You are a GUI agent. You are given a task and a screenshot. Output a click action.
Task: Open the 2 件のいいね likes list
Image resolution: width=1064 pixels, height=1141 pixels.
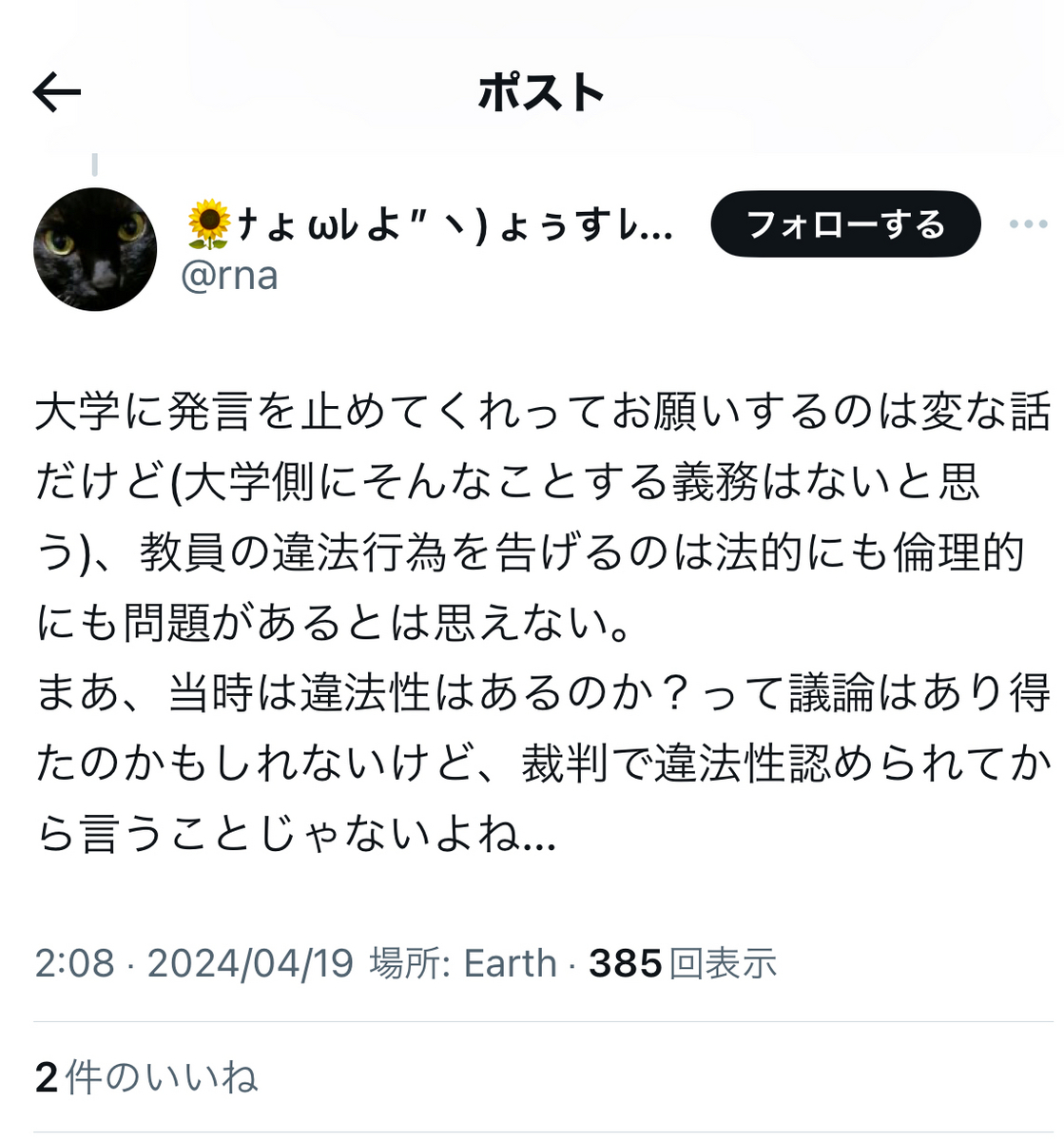(x=146, y=1077)
